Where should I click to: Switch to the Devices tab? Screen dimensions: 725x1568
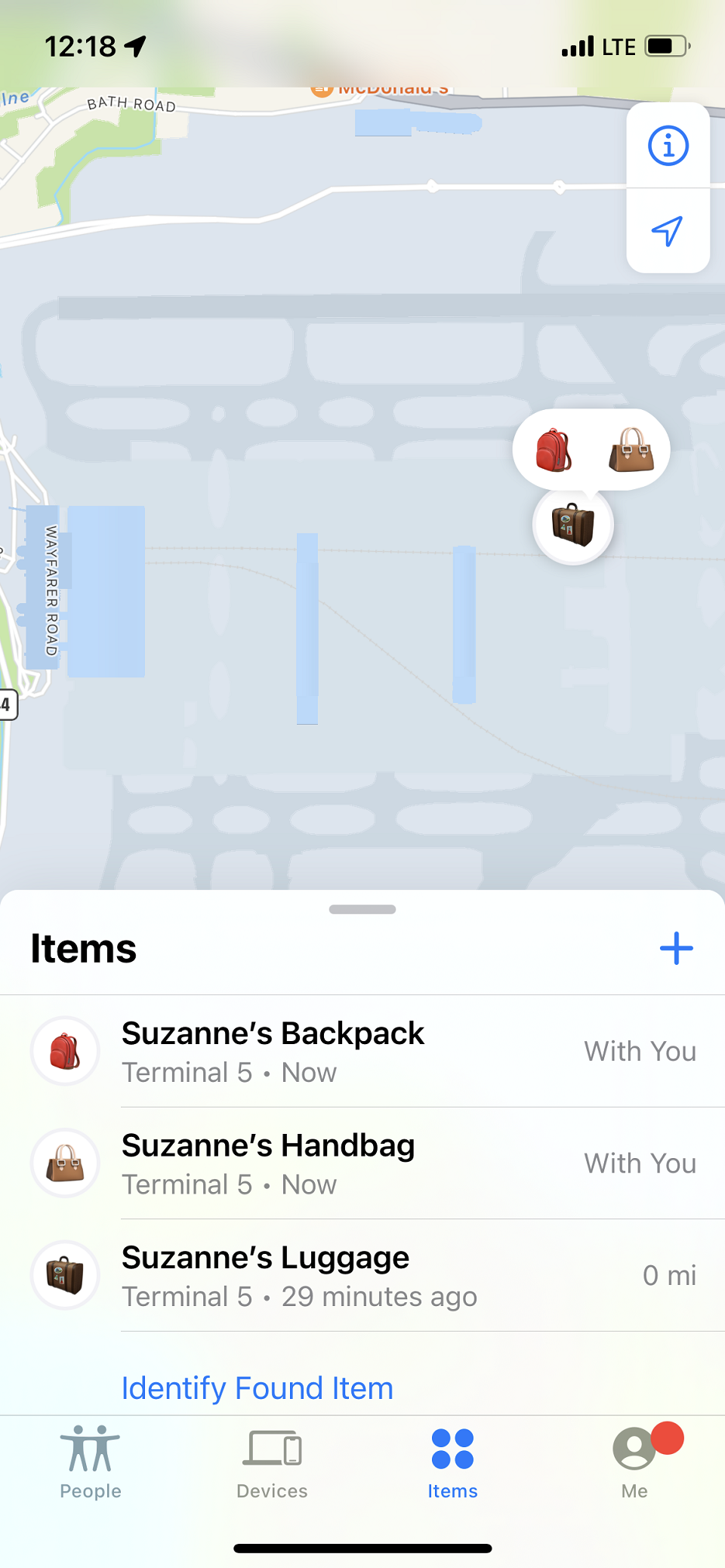pyautogui.click(x=272, y=1462)
